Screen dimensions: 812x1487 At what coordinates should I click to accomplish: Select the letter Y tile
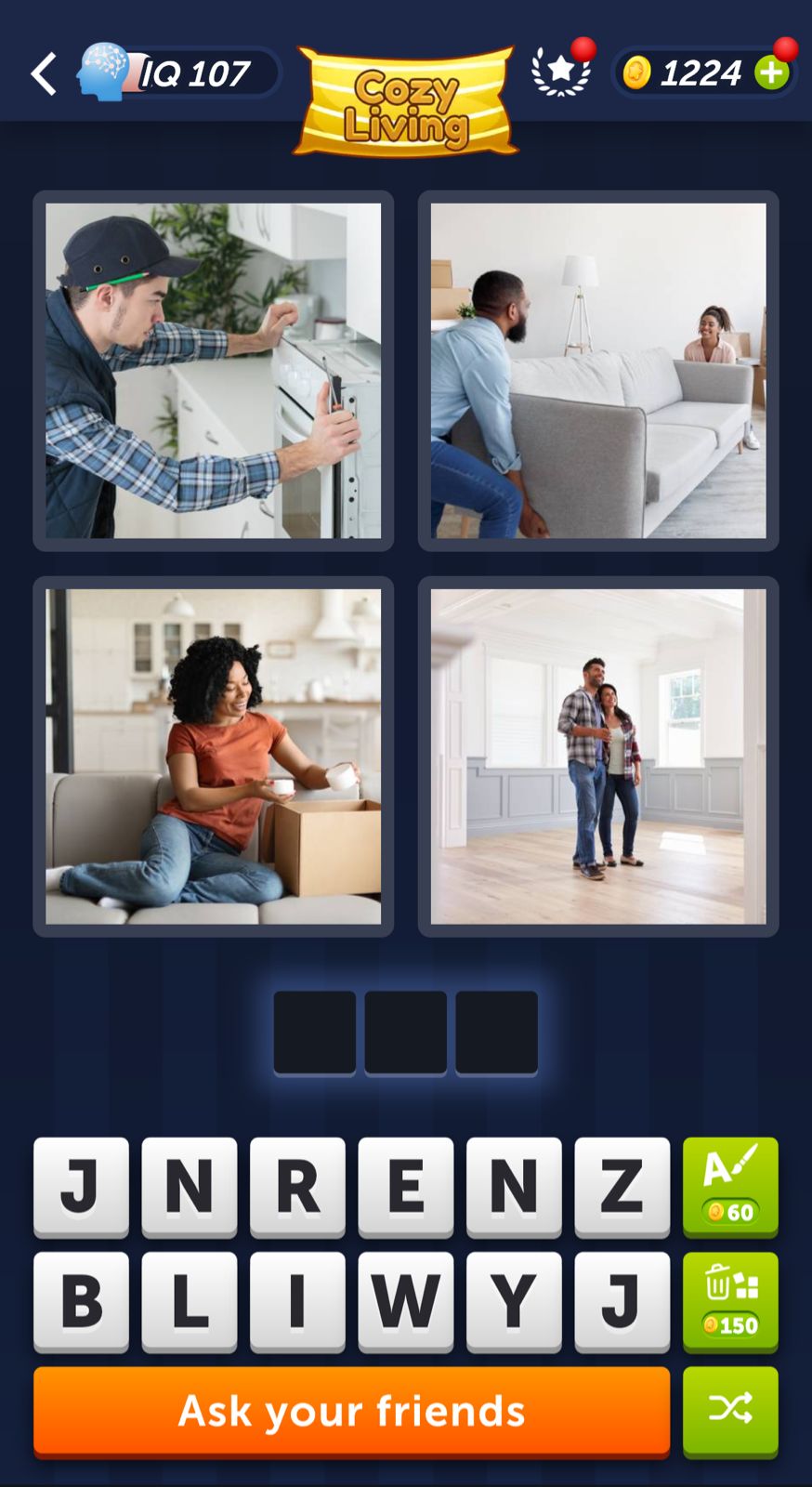point(514,1301)
